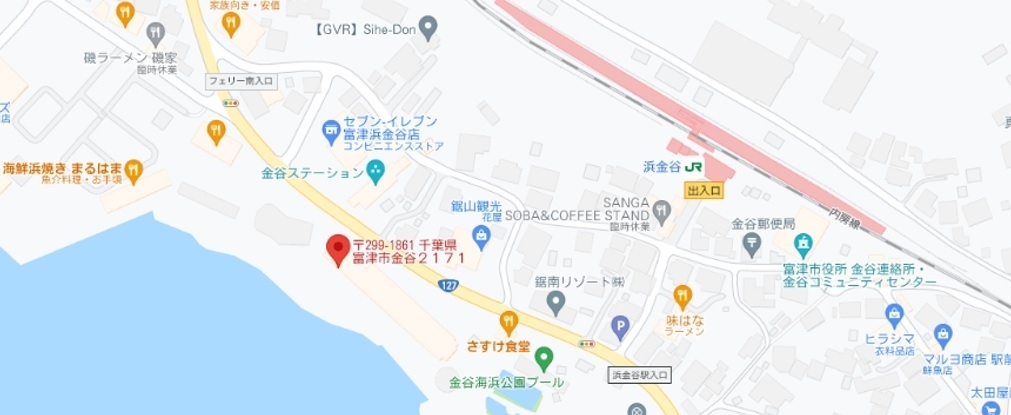Tap the 鋸山観光 花屋 shop marker
The image size is (1011, 415).
click(x=482, y=236)
